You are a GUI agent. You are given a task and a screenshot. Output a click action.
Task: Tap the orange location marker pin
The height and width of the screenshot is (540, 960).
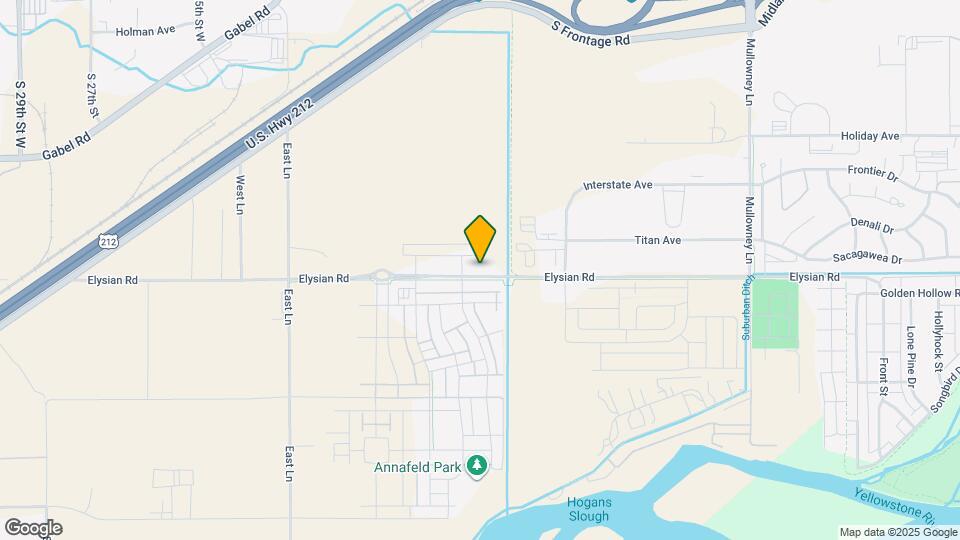coord(480,238)
